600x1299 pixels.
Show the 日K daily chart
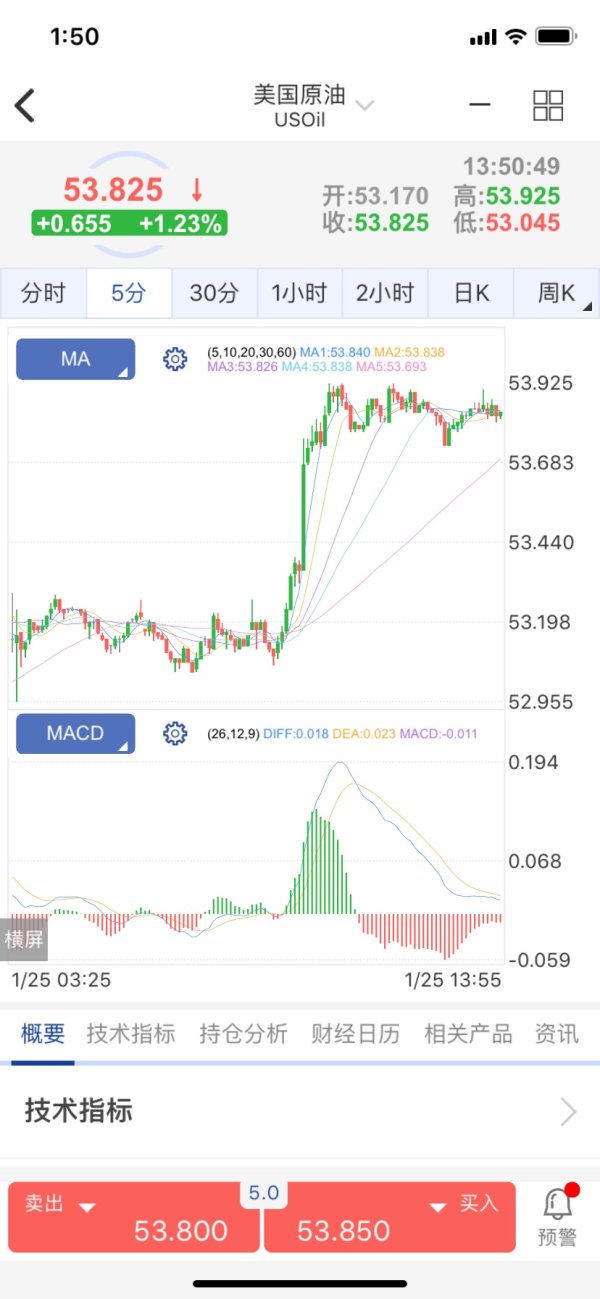tap(471, 293)
